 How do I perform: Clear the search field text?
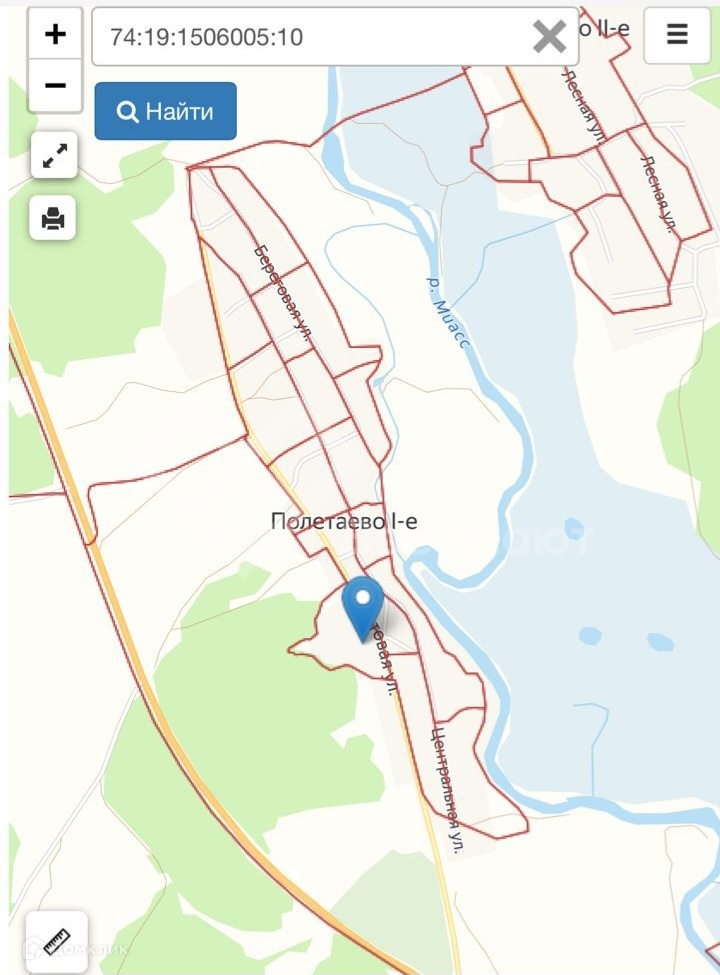tap(549, 37)
